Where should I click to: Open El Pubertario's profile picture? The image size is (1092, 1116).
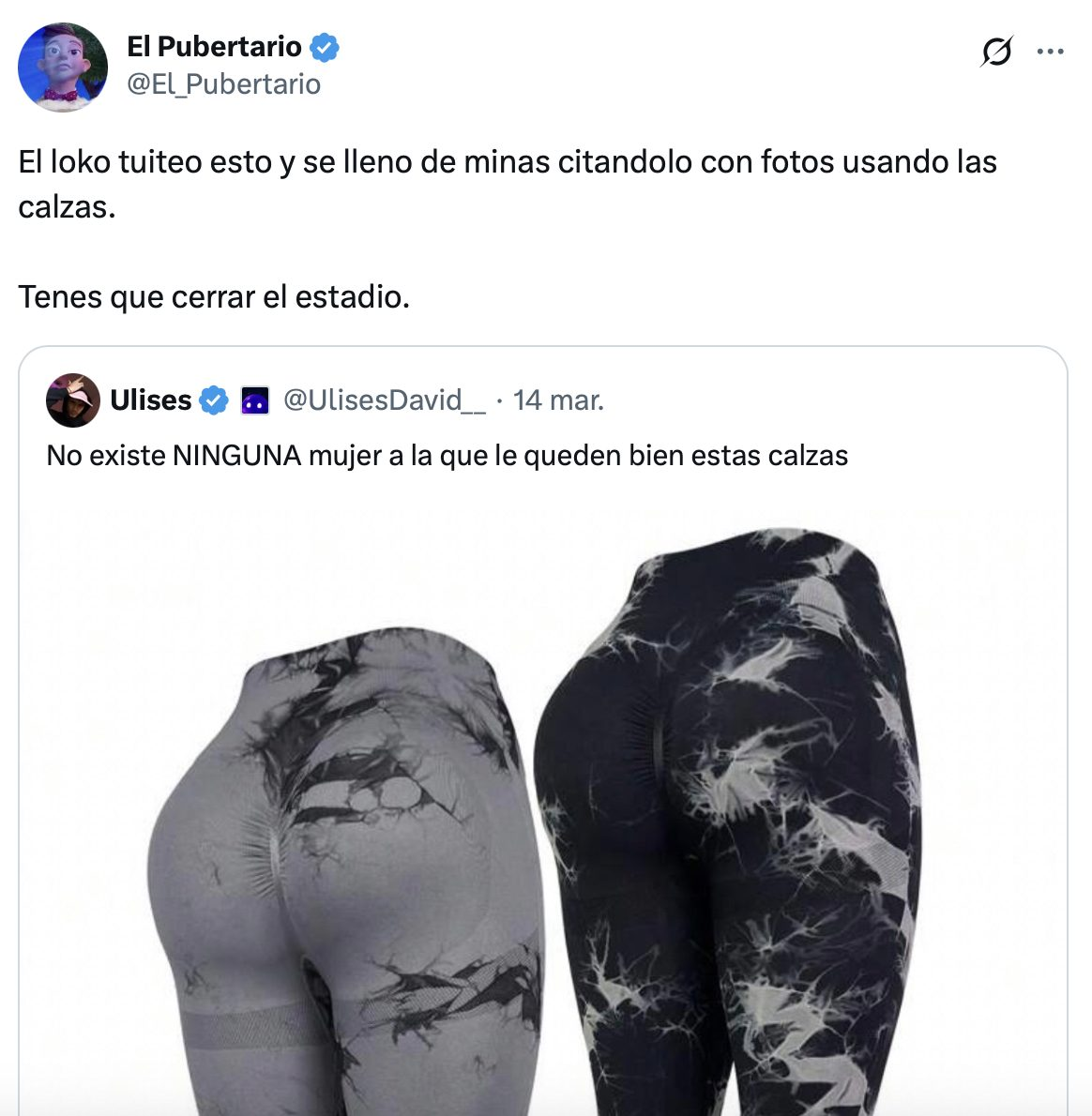pyautogui.click(x=63, y=68)
